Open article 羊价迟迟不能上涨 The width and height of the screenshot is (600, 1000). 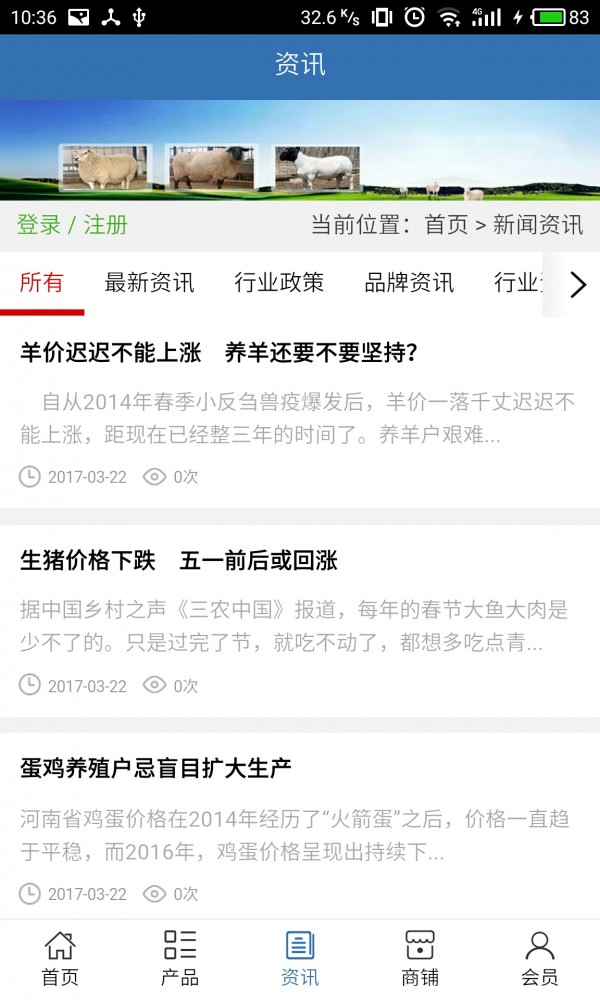point(219,353)
